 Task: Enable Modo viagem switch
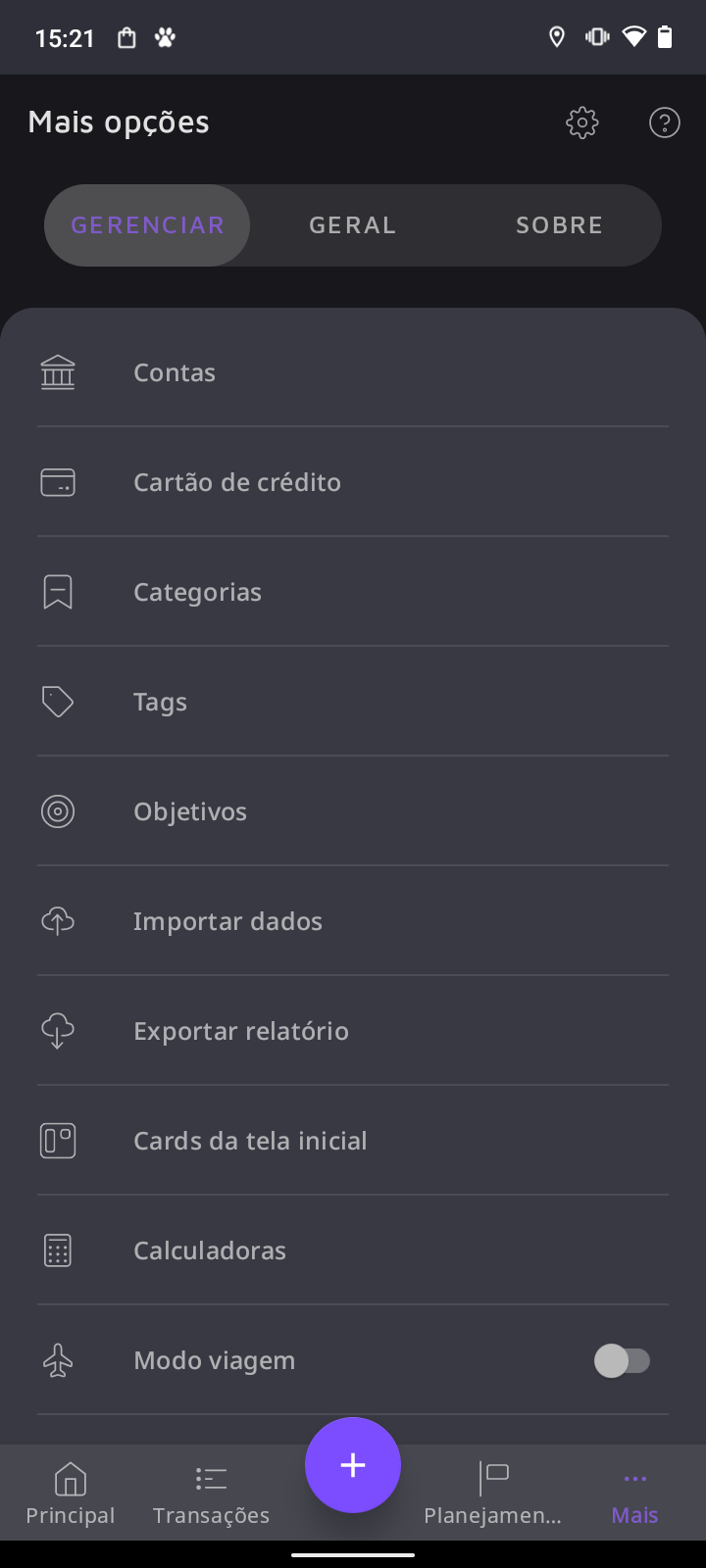[624, 1360]
